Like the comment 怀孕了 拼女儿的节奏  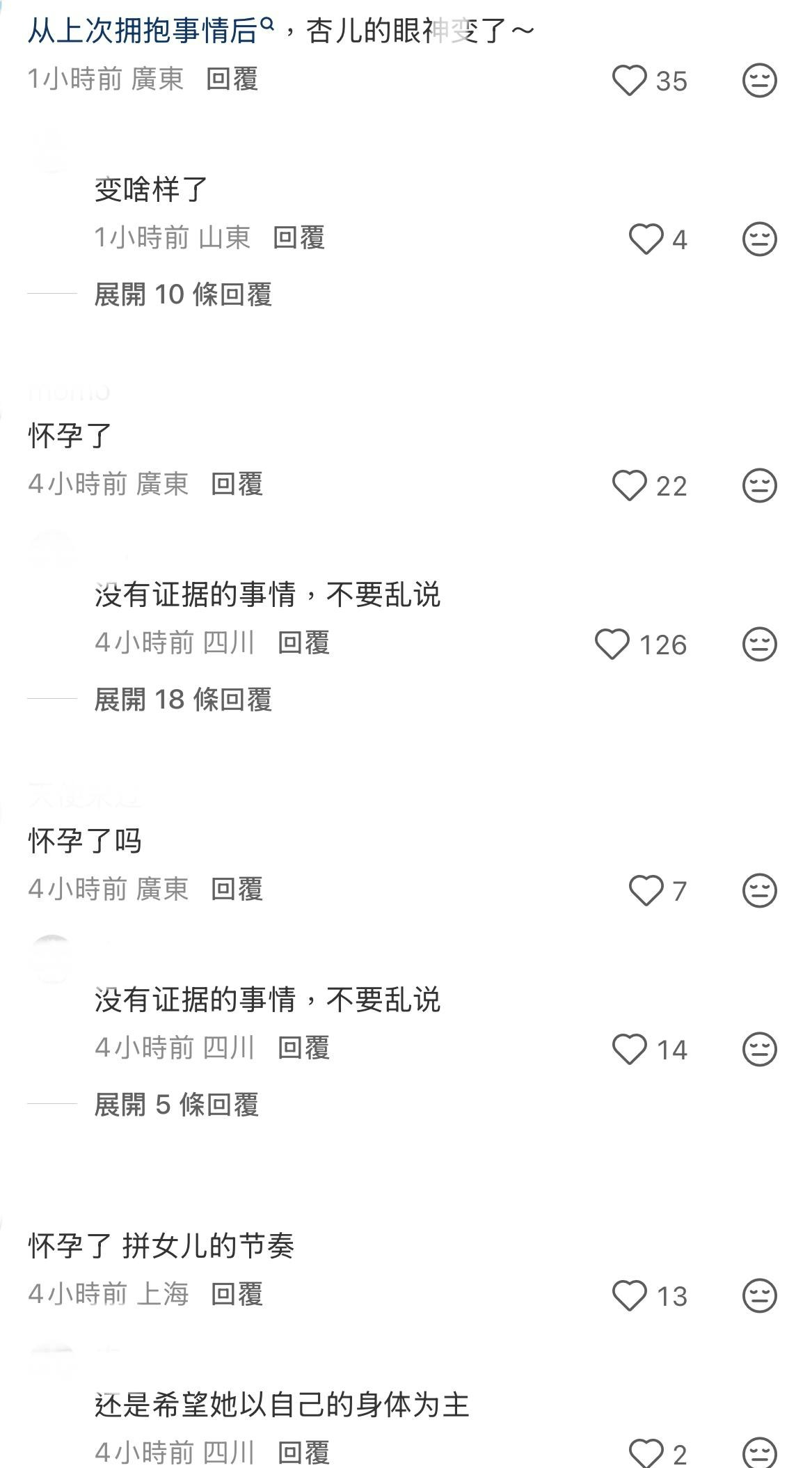[x=630, y=1295]
